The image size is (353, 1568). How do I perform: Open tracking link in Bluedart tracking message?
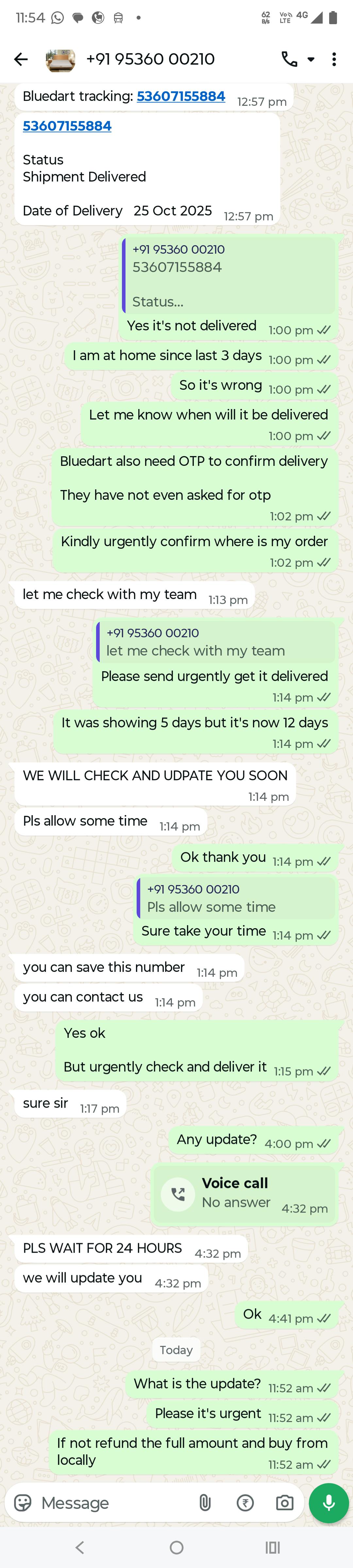pyautogui.click(x=180, y=96)
